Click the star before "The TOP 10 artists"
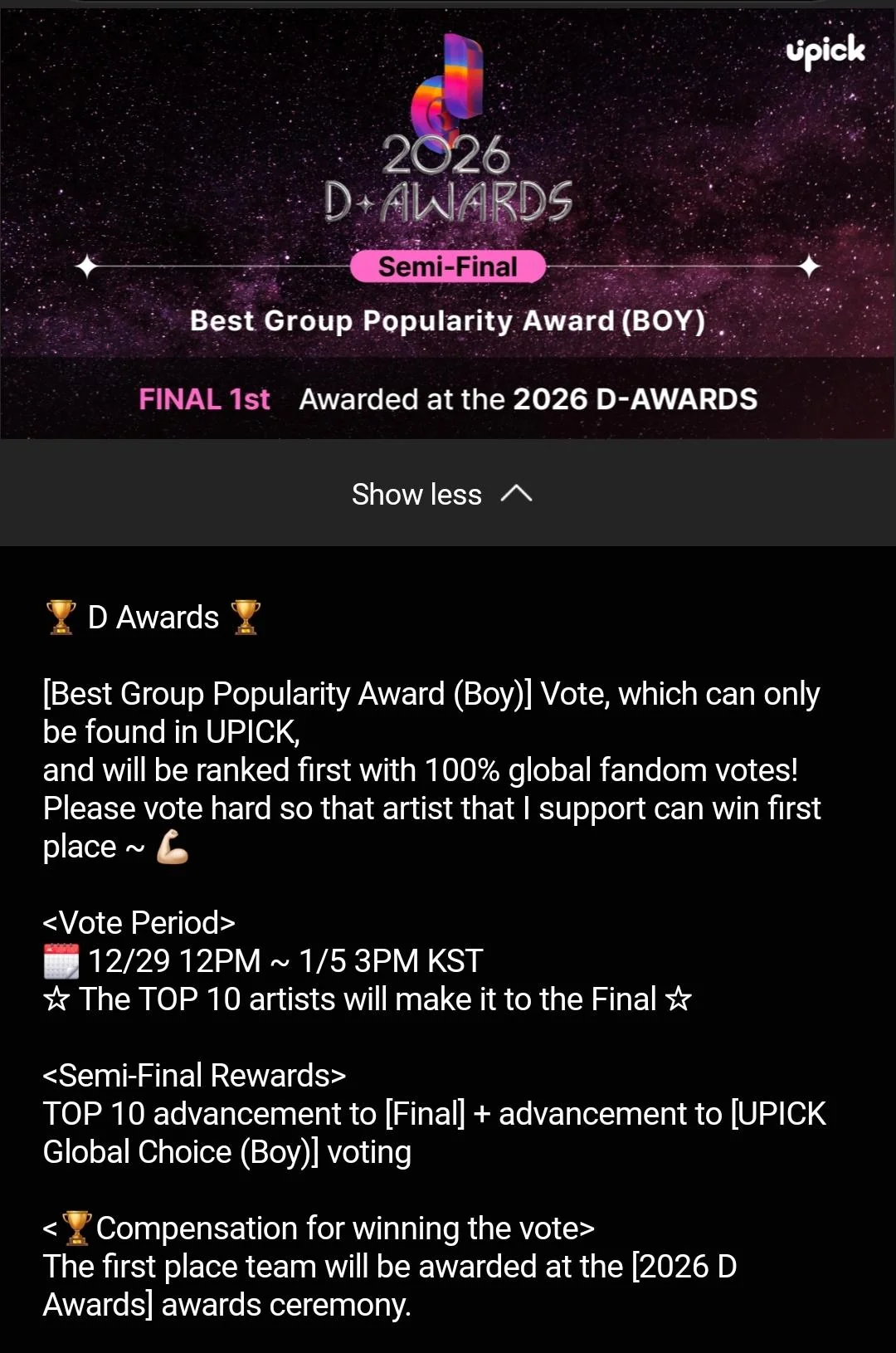 click(x=56, y=999)
